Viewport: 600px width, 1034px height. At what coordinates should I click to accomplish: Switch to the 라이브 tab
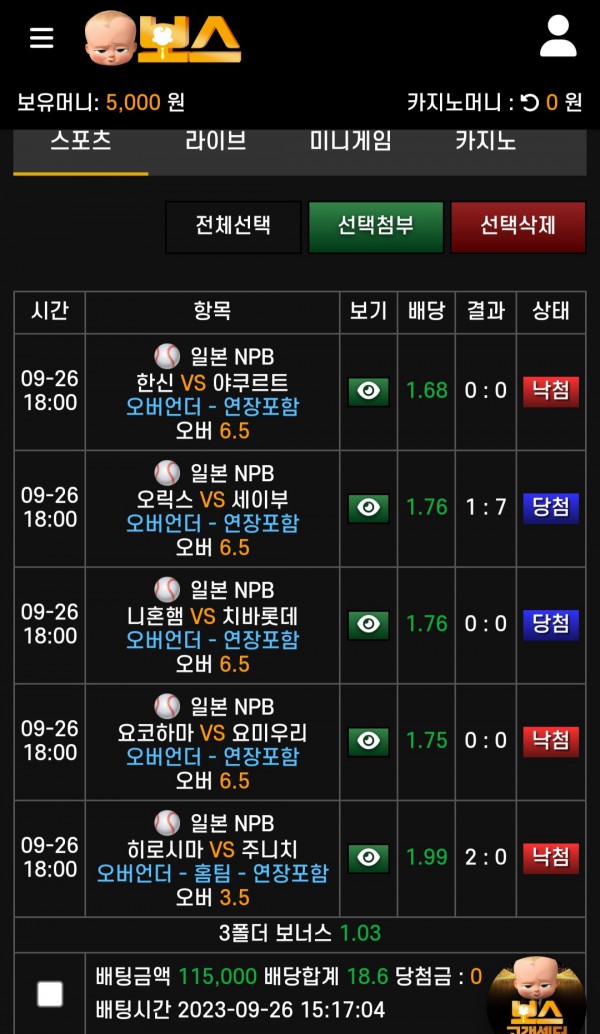pyautogui.click(x=216, y=141)
